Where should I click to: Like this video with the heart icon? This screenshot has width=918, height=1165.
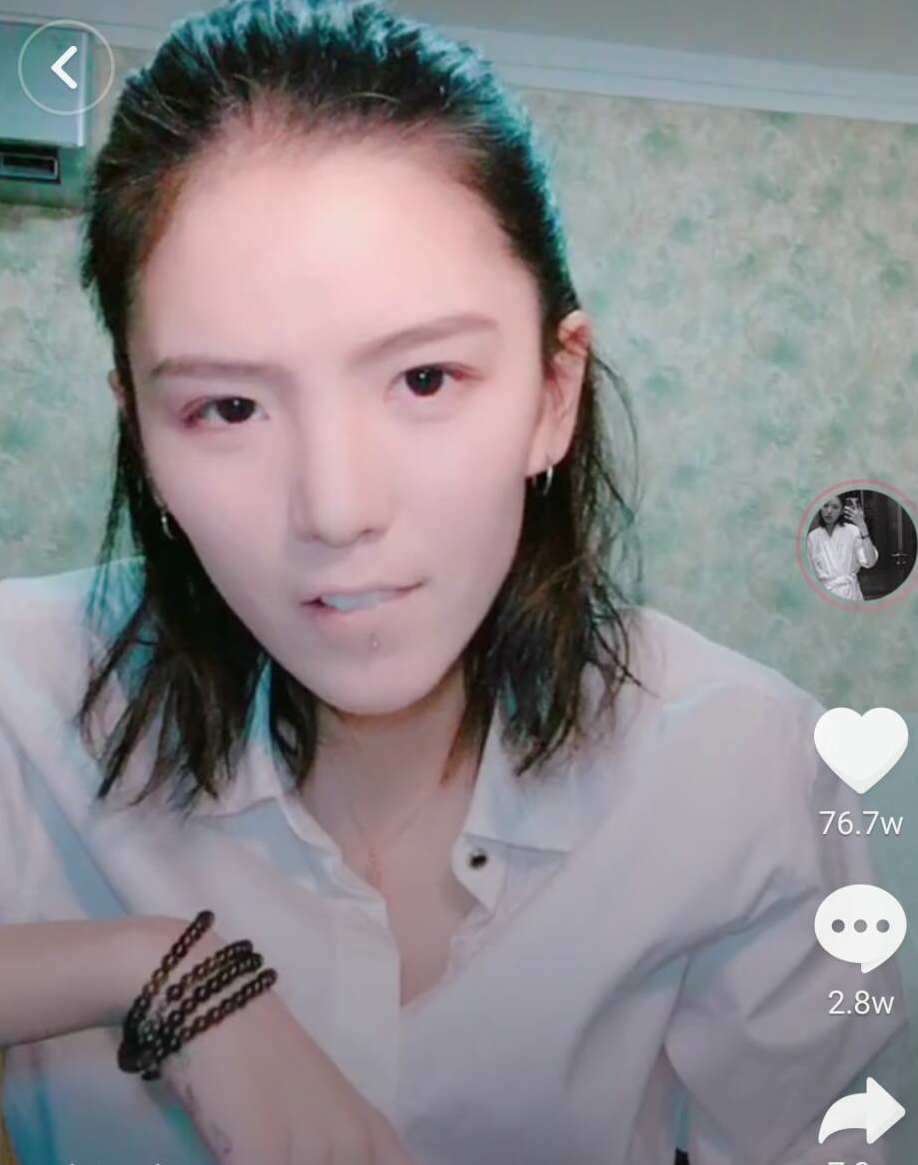coord(860,748)
